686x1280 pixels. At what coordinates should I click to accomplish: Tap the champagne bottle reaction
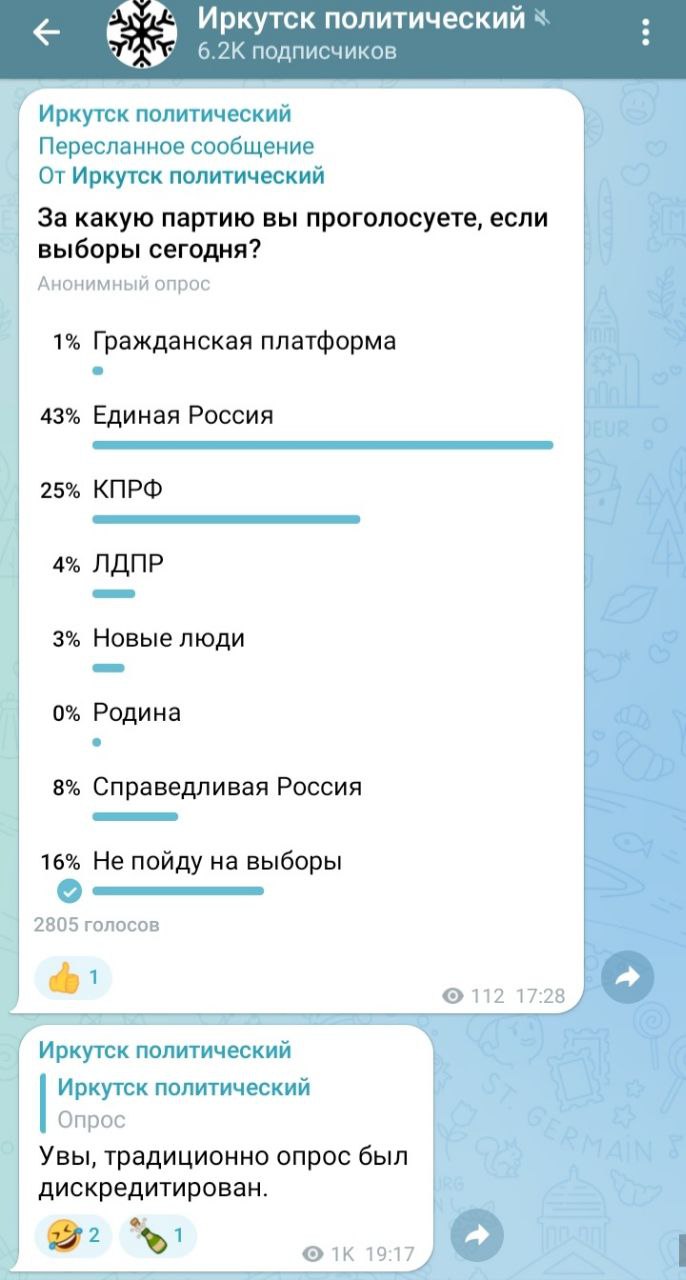[157, 1236]
